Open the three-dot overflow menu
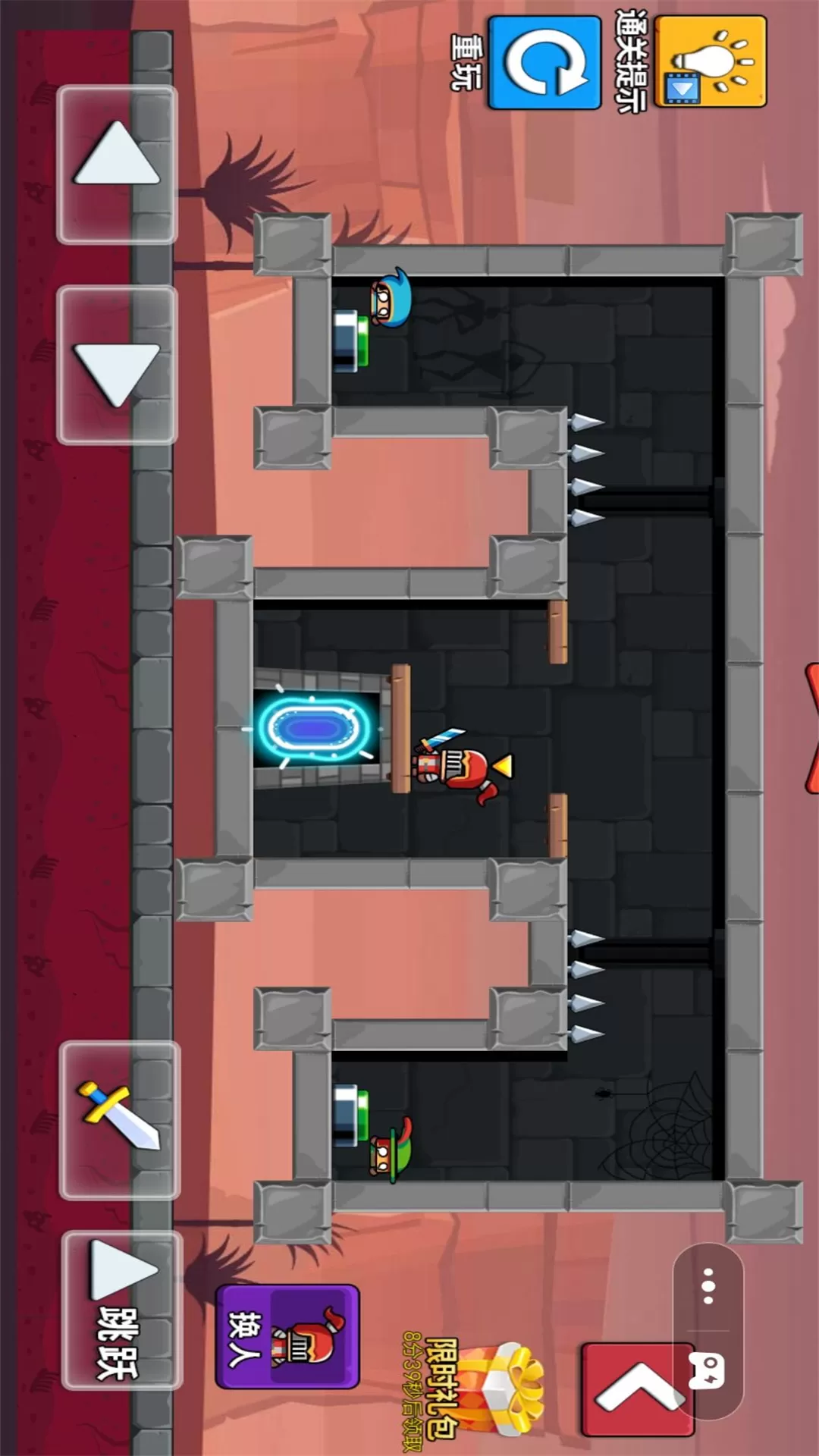 pyautogui.click(x=708, y=1286)
